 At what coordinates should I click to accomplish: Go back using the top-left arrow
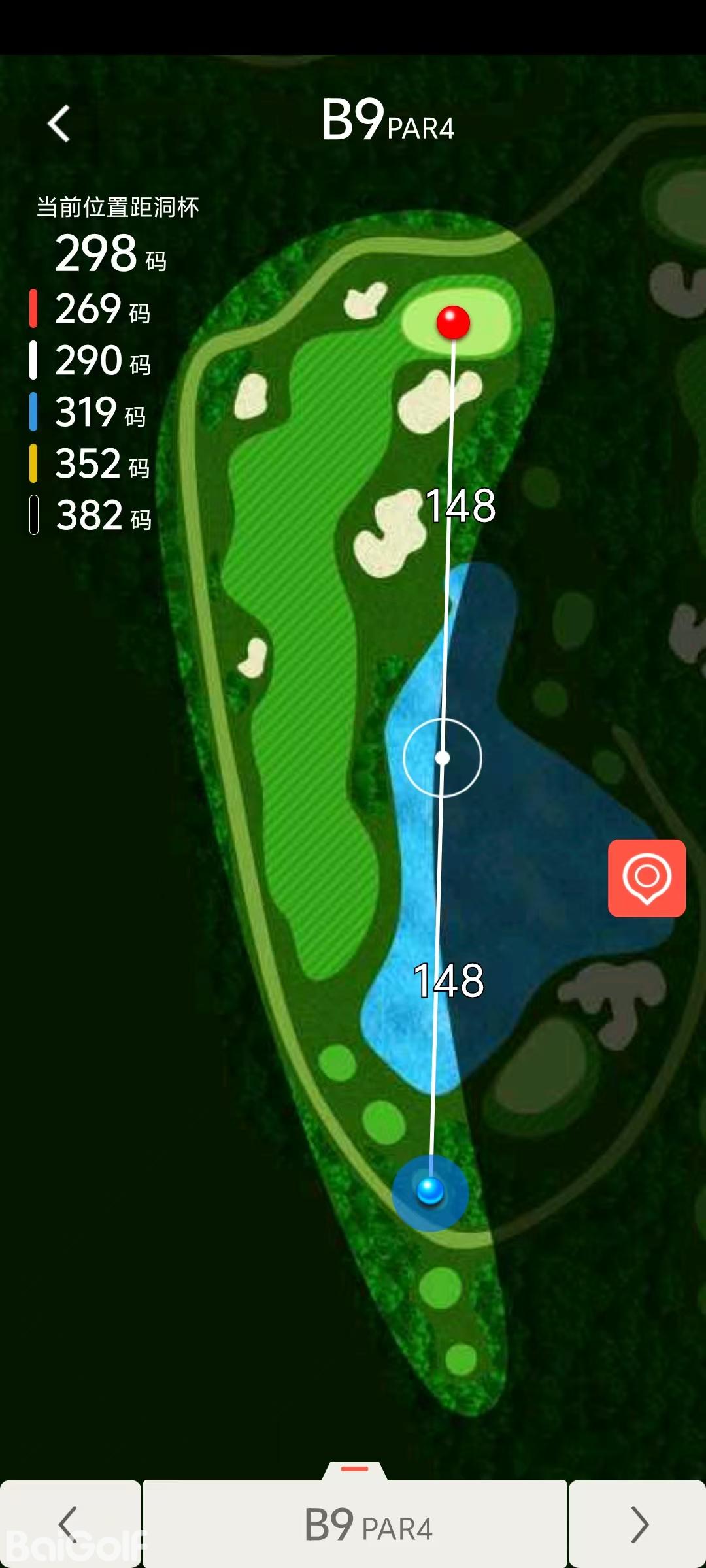[59, 123]
